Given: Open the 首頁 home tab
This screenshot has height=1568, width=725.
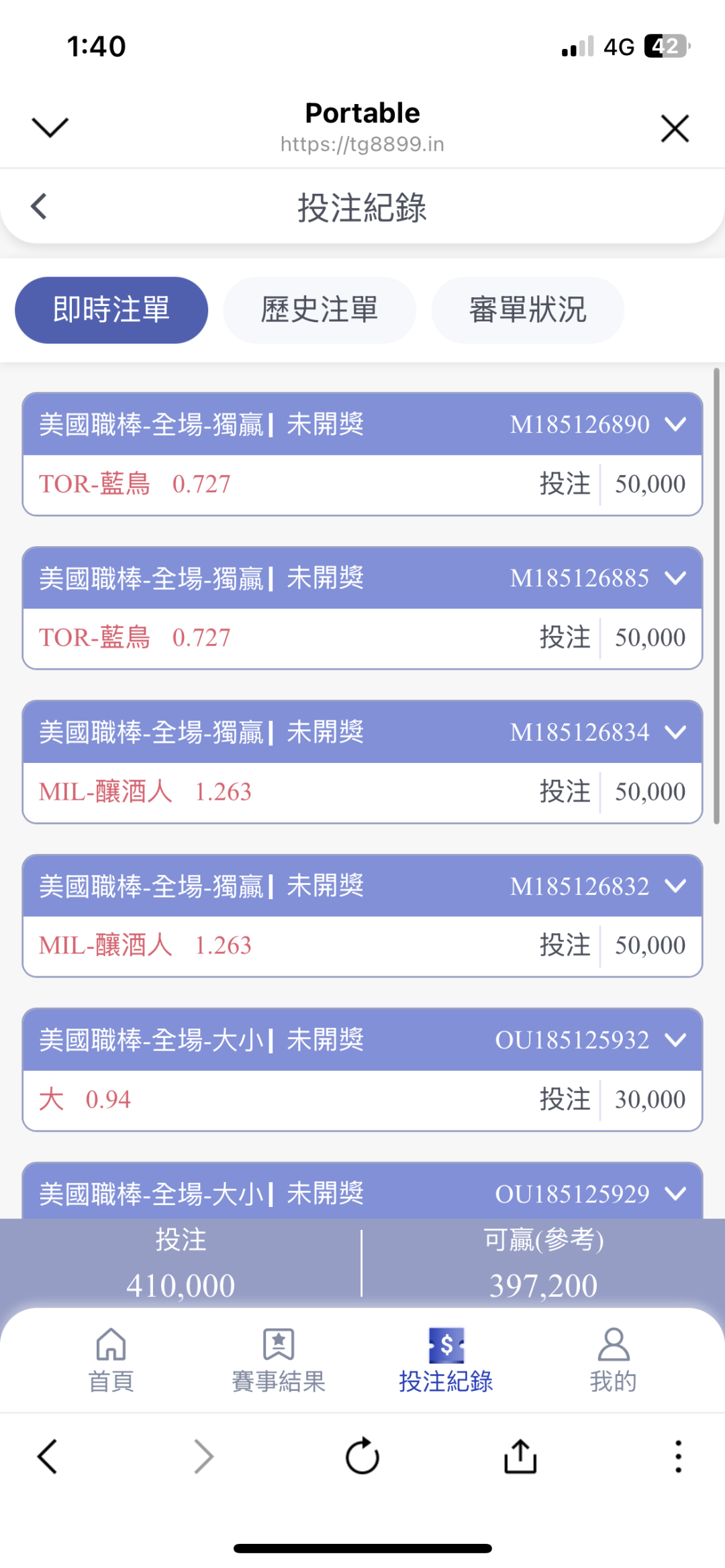Looking at the screenshot, I should [111, 1360].
